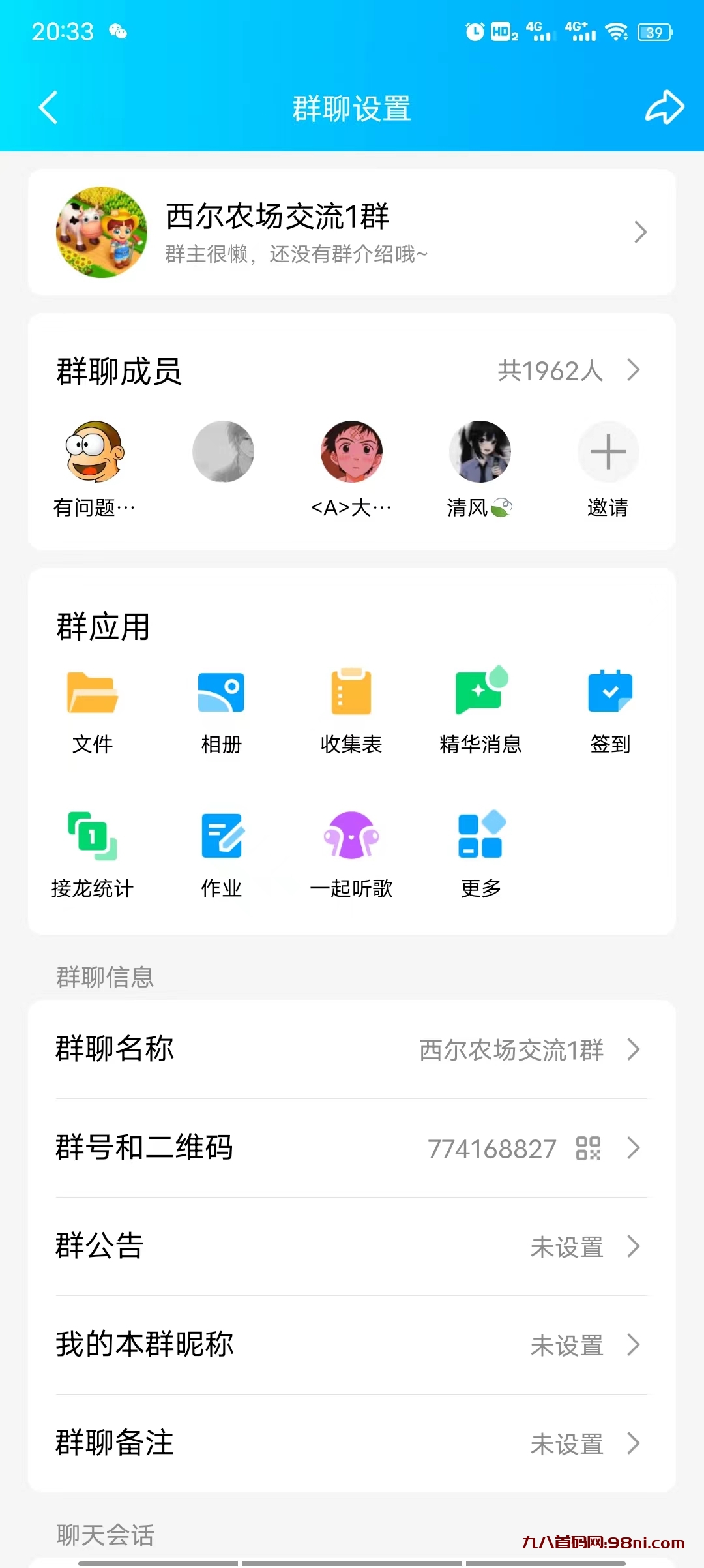This screenshot has width=704, height=1568.
Task: Open 接龙统计 group app
Action: click(x=93, y=836)
